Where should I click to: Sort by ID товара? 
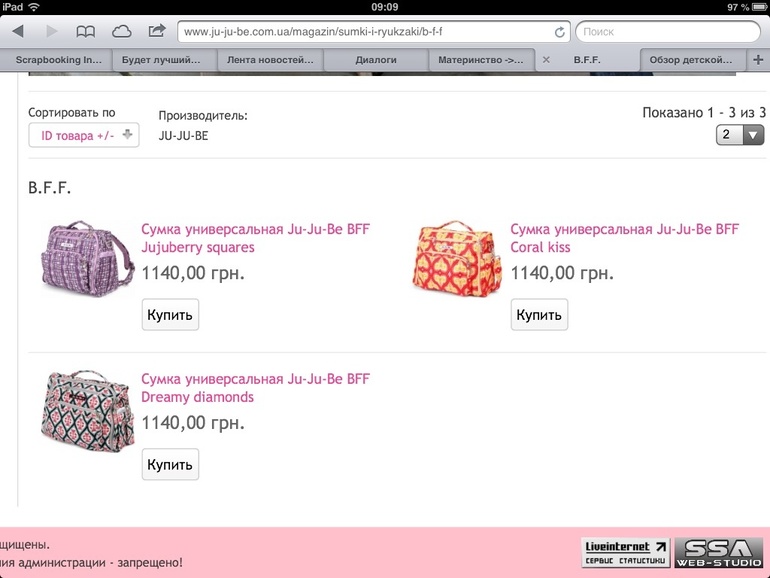84,136
